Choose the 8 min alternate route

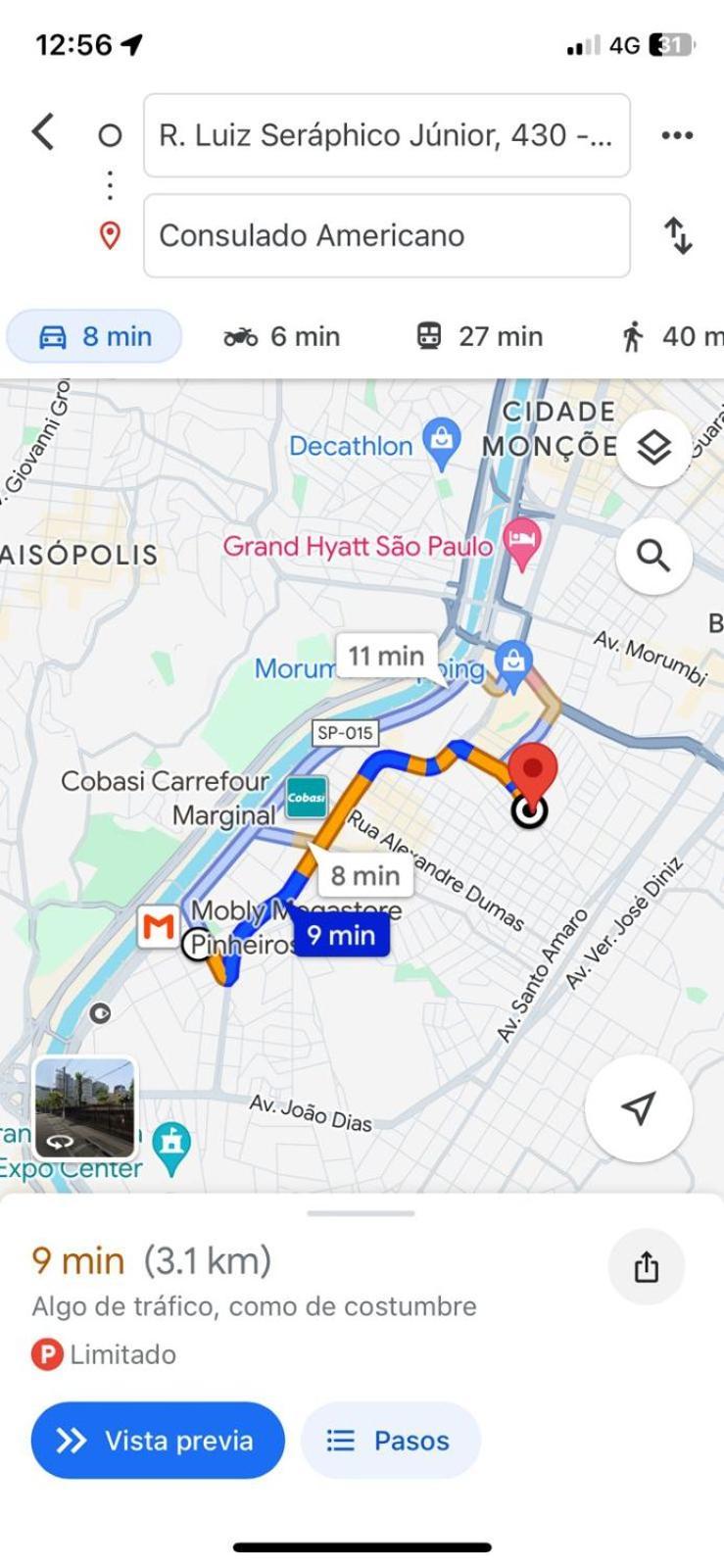tap(364, 875)
